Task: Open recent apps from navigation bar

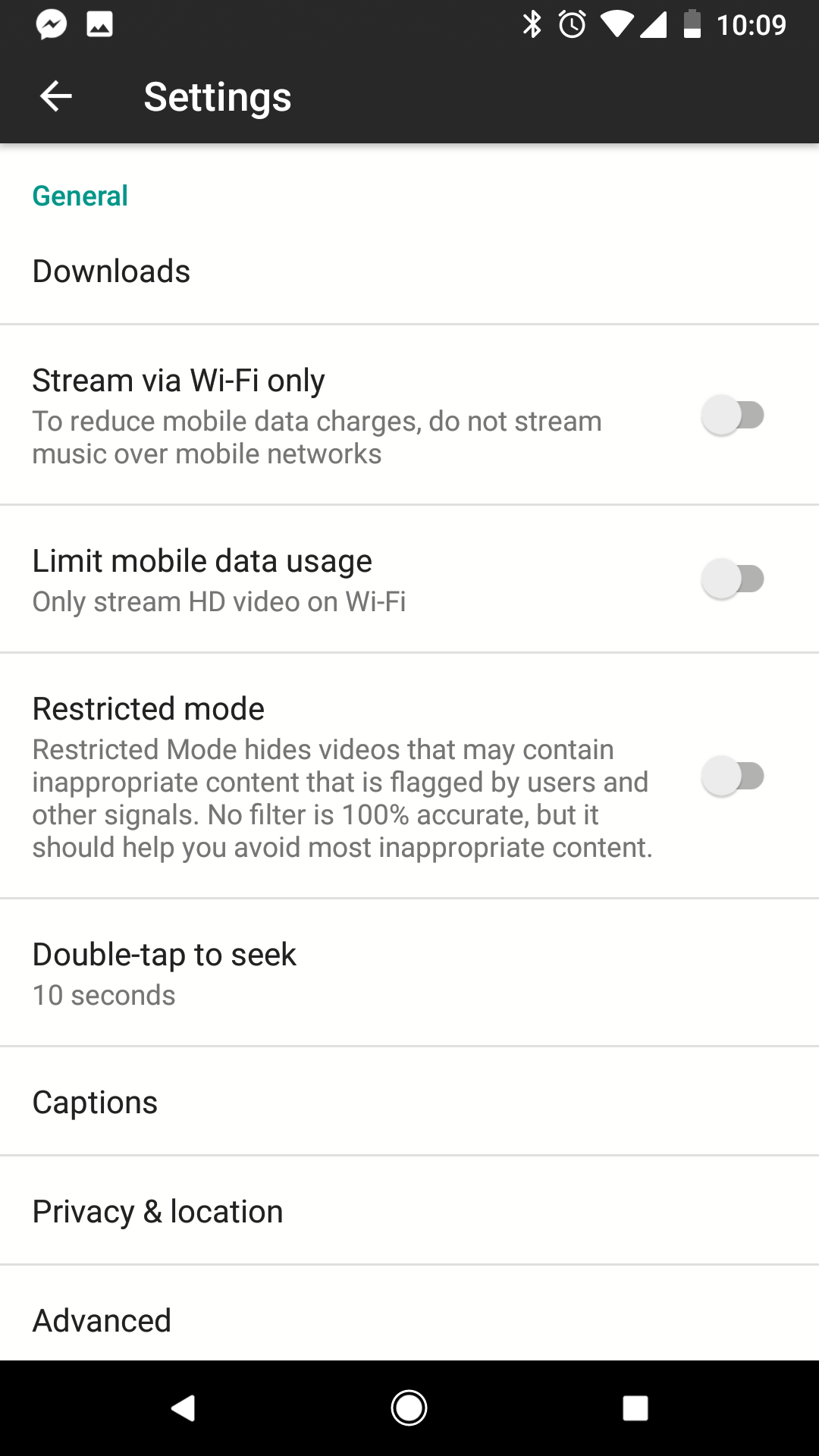Action: 635,1408
